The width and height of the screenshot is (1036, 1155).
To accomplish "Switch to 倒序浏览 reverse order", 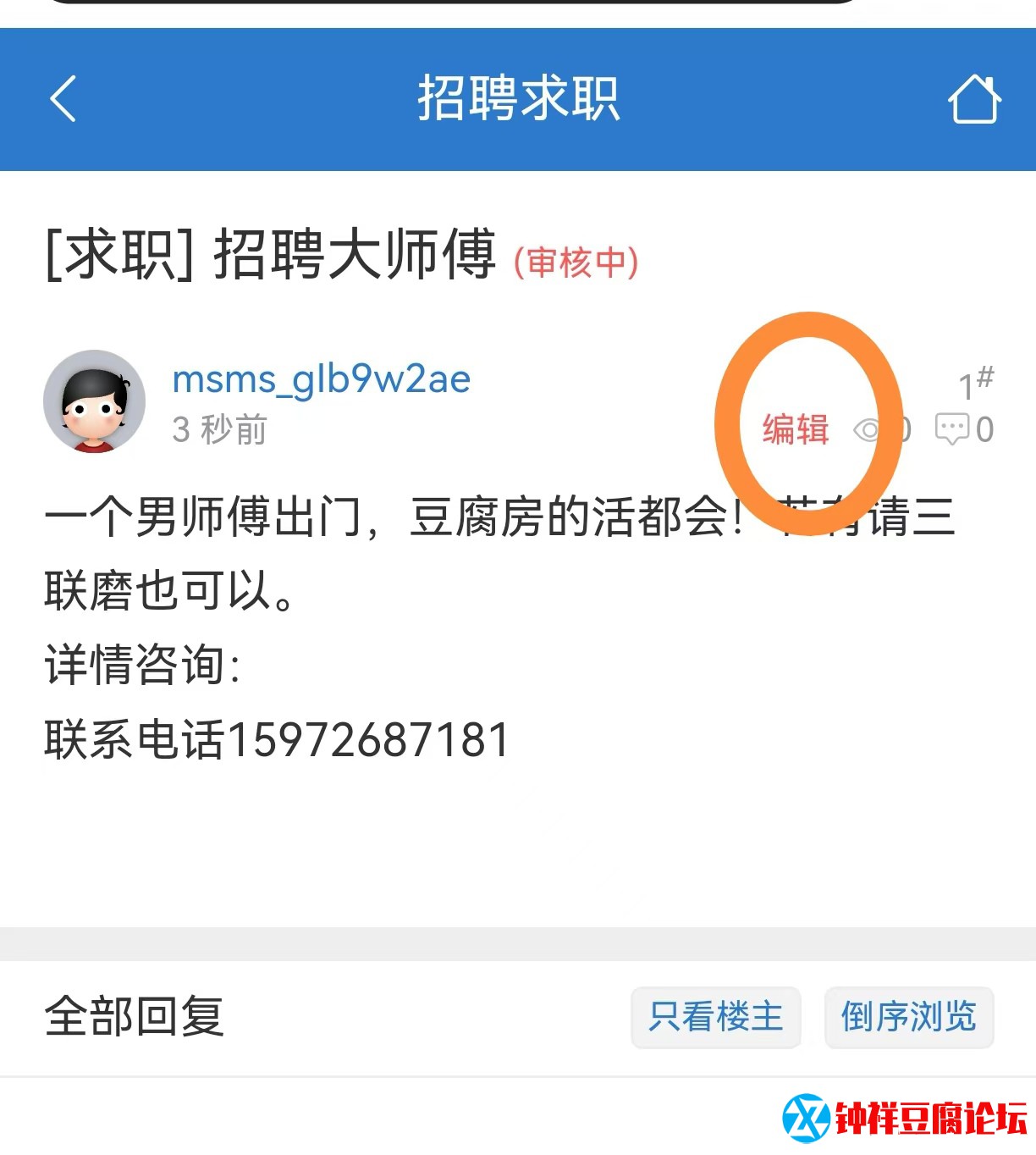I will pyautogui.click(x=908, y=1016).
